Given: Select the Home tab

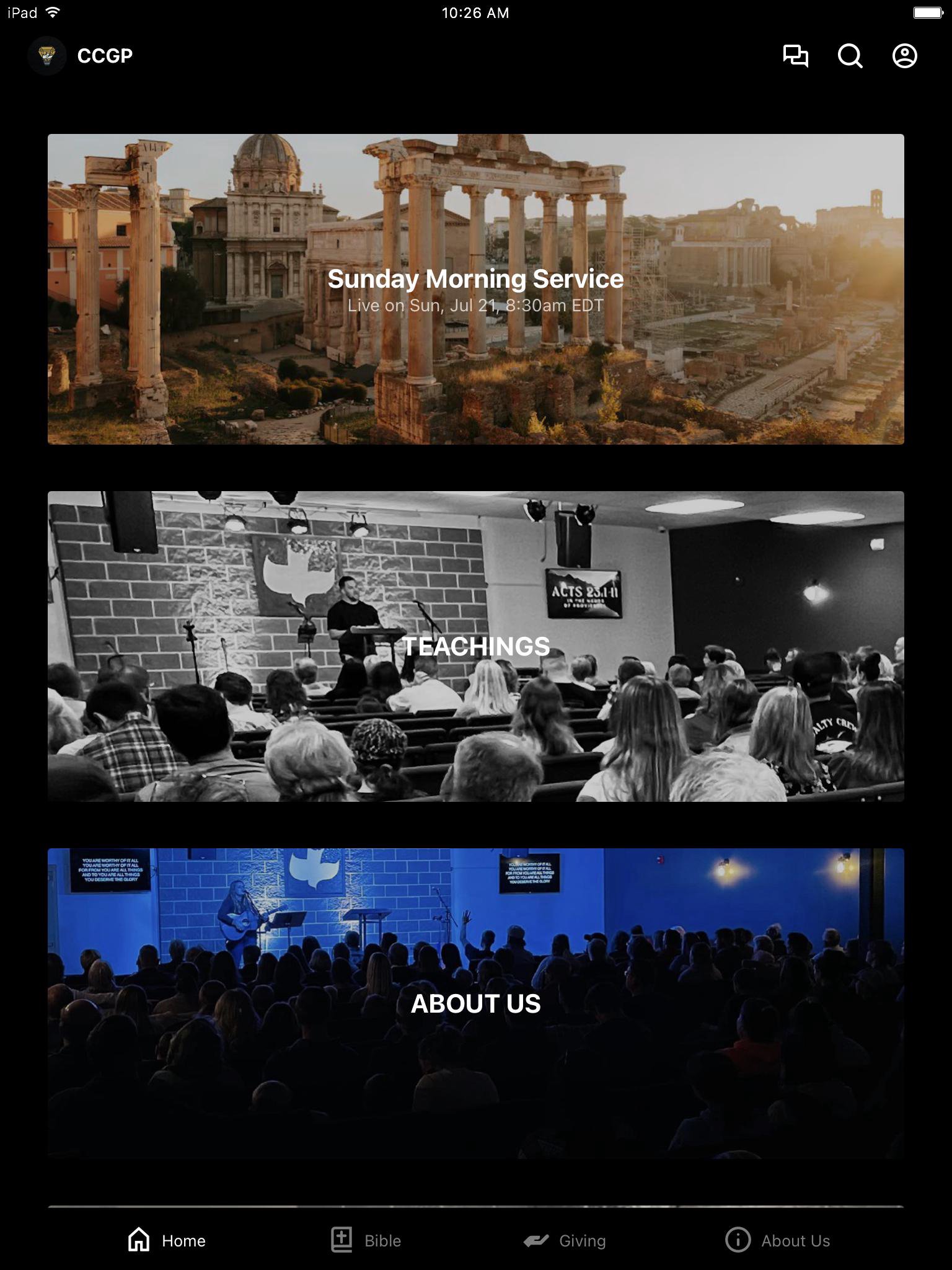Looking at the screenshot, I should click(x=167, y=1240).
